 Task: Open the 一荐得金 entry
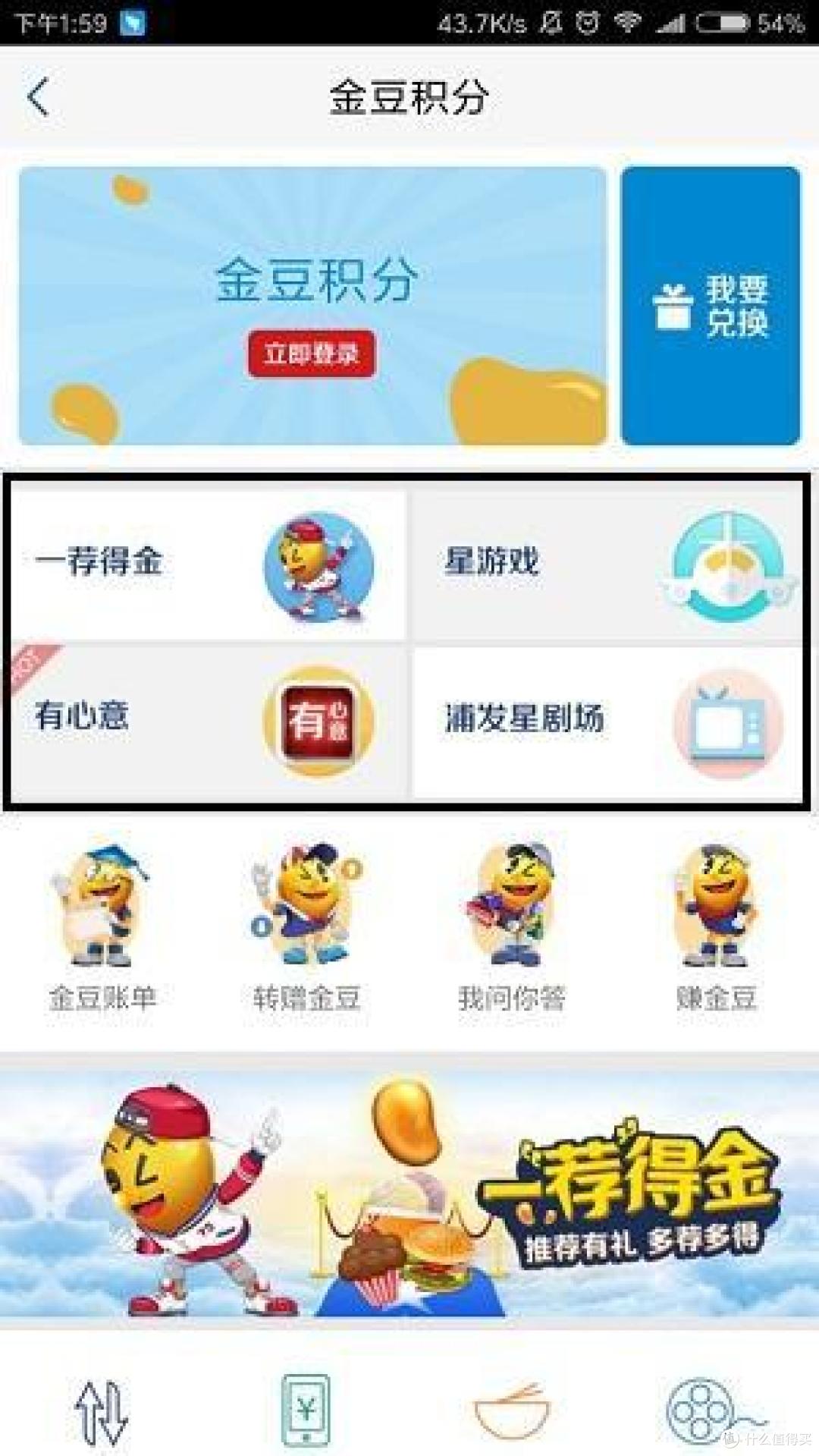coord(208,564)
